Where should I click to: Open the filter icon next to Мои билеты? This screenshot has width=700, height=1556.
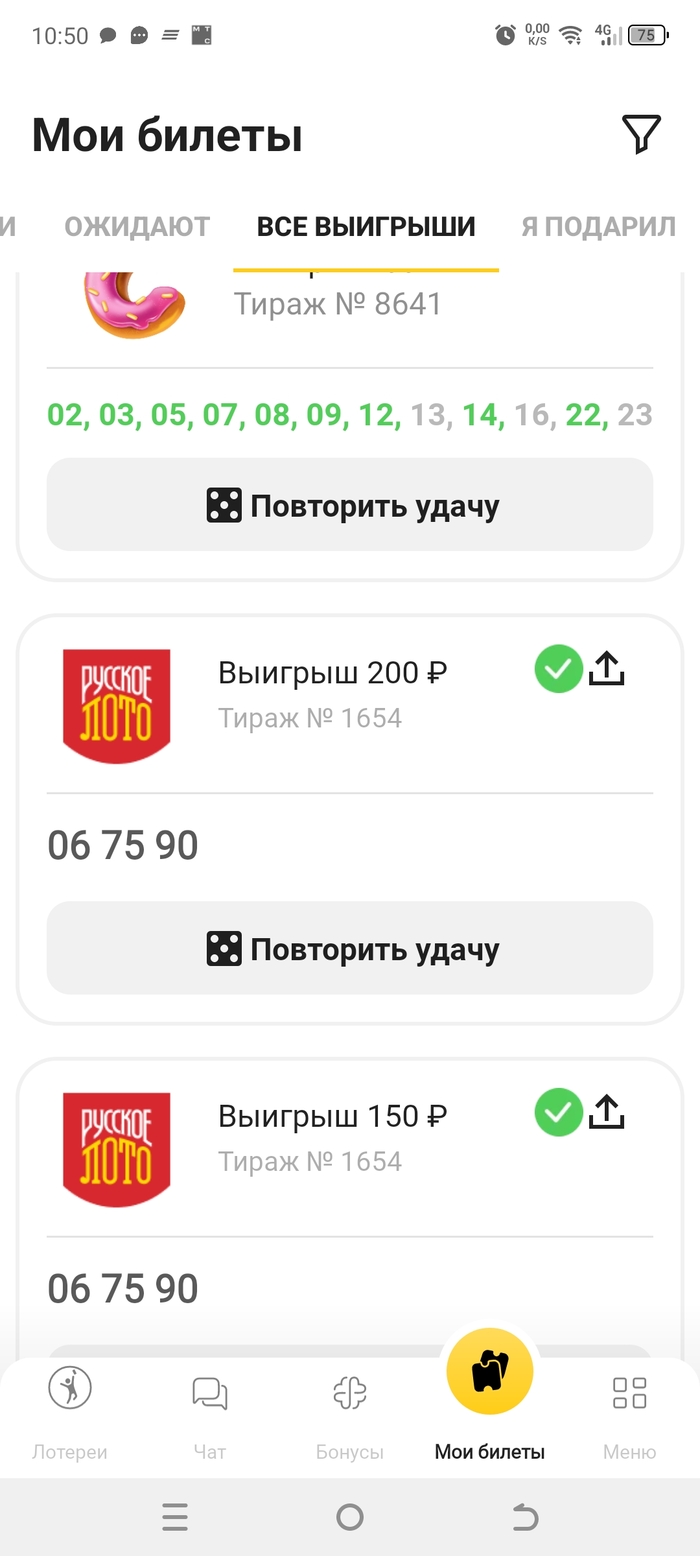click(x=641, y=134)
